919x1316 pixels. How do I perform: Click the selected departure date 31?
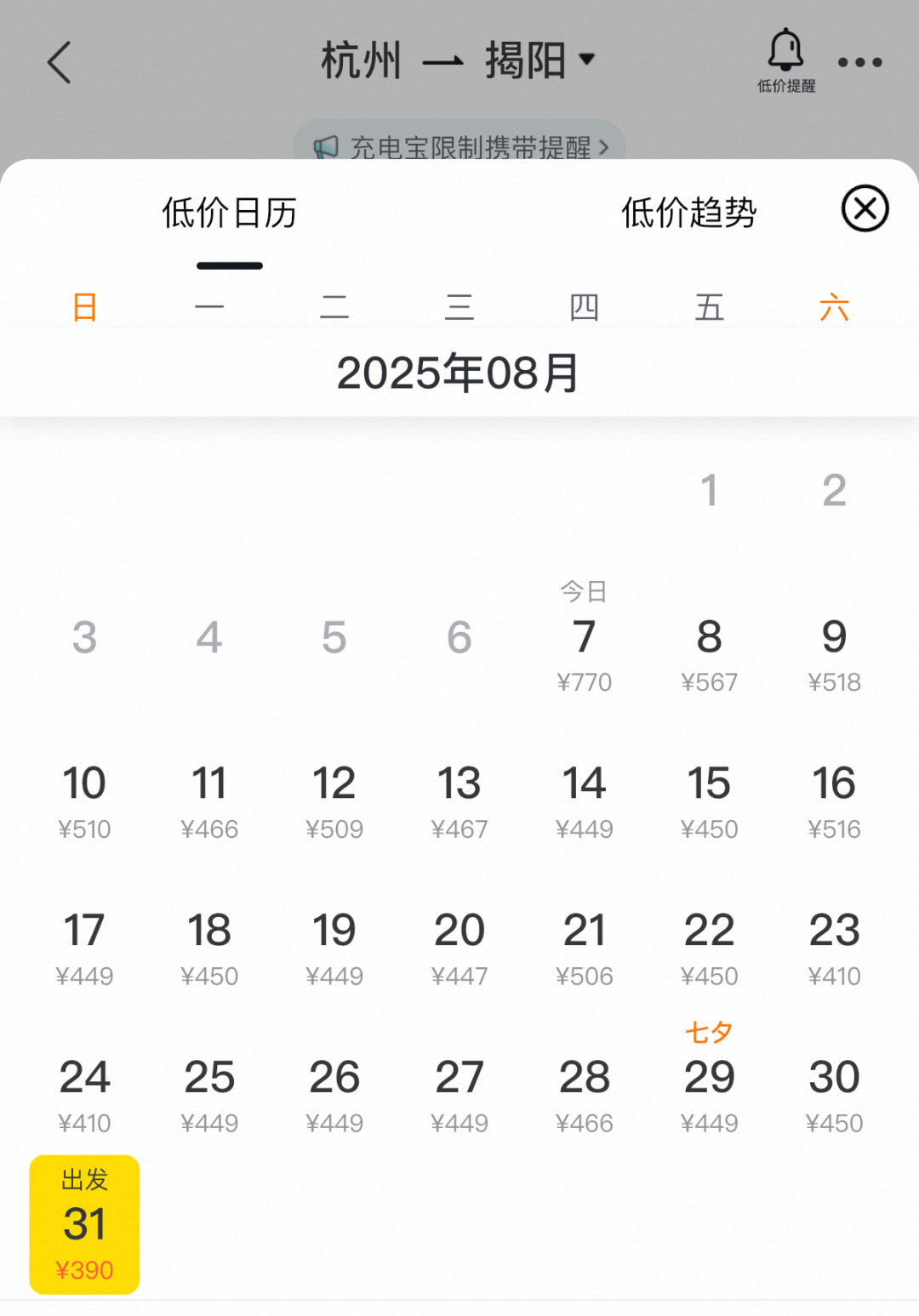coord(83,1222)
